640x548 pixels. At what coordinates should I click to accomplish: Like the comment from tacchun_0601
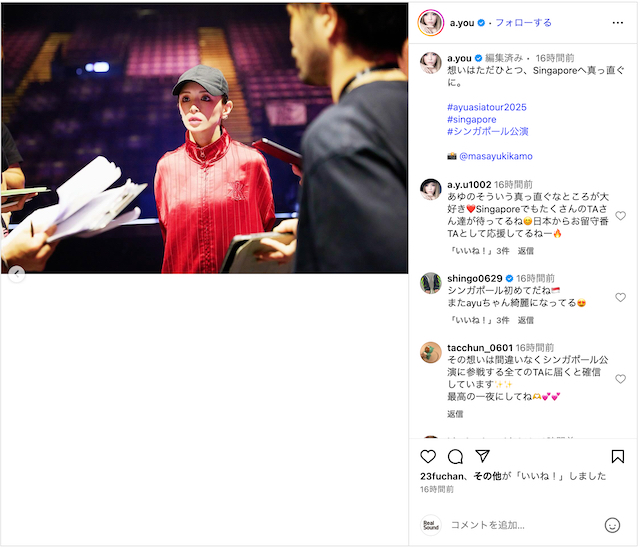620,379
